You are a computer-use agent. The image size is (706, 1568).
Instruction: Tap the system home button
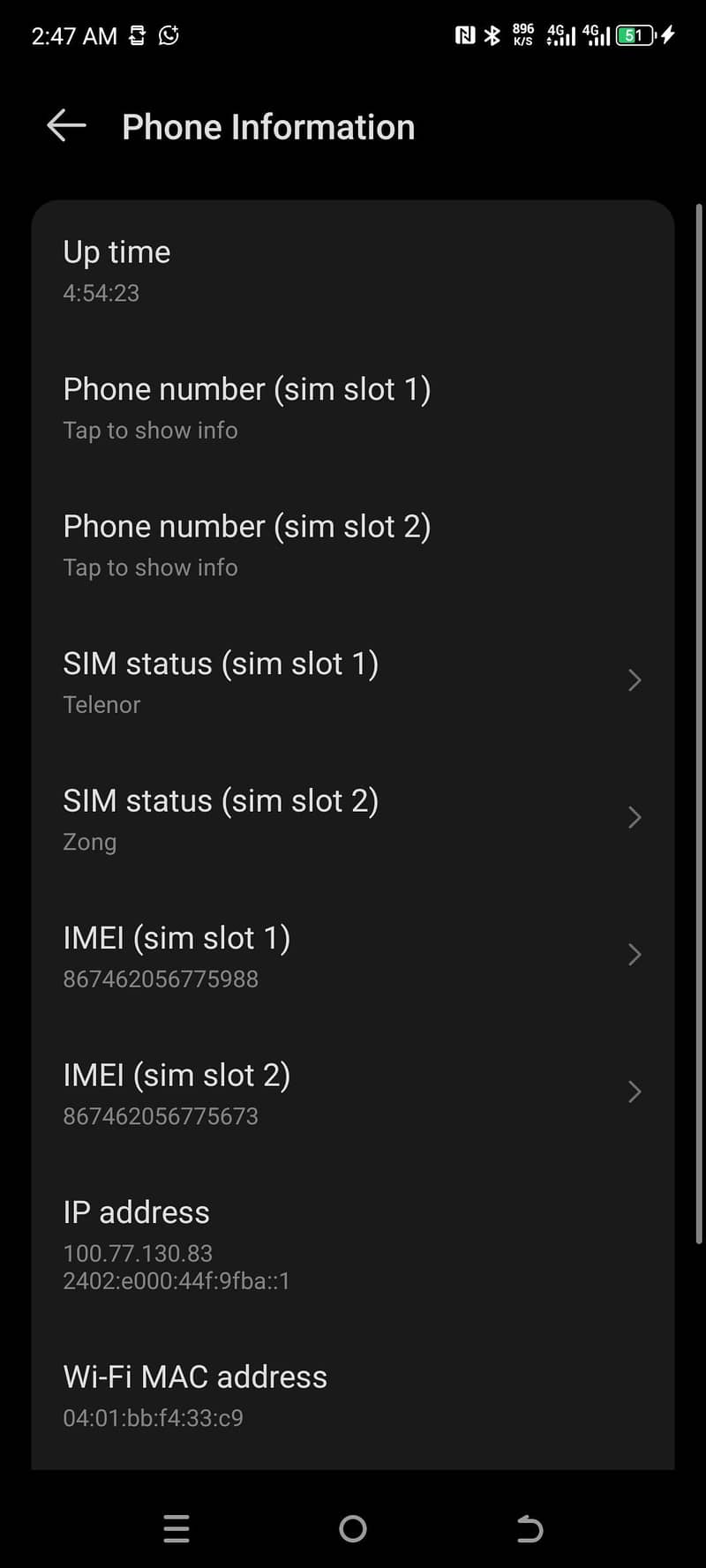tap(353, 1528)
